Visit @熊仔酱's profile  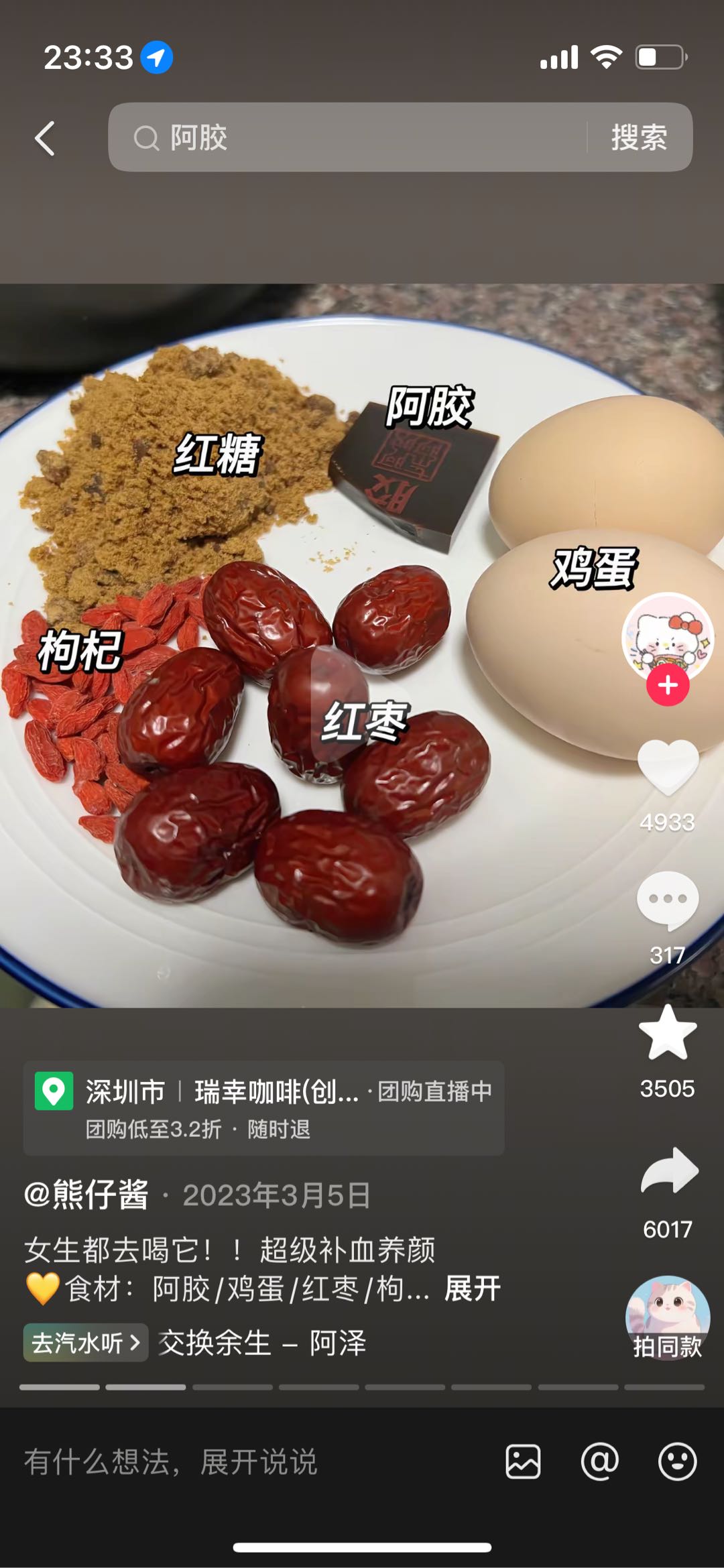87,1195
